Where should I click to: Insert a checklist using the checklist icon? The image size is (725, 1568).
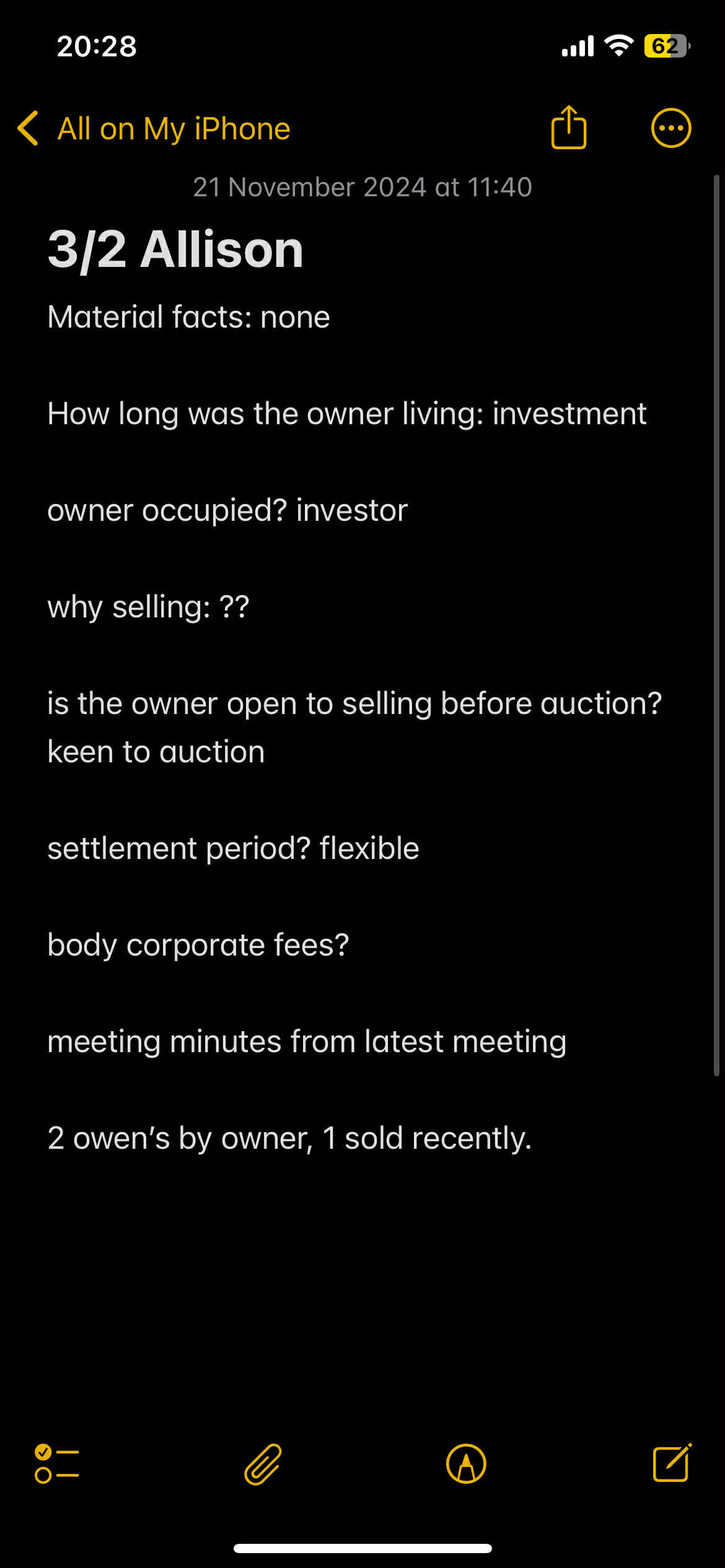(x=57, y=1463)
